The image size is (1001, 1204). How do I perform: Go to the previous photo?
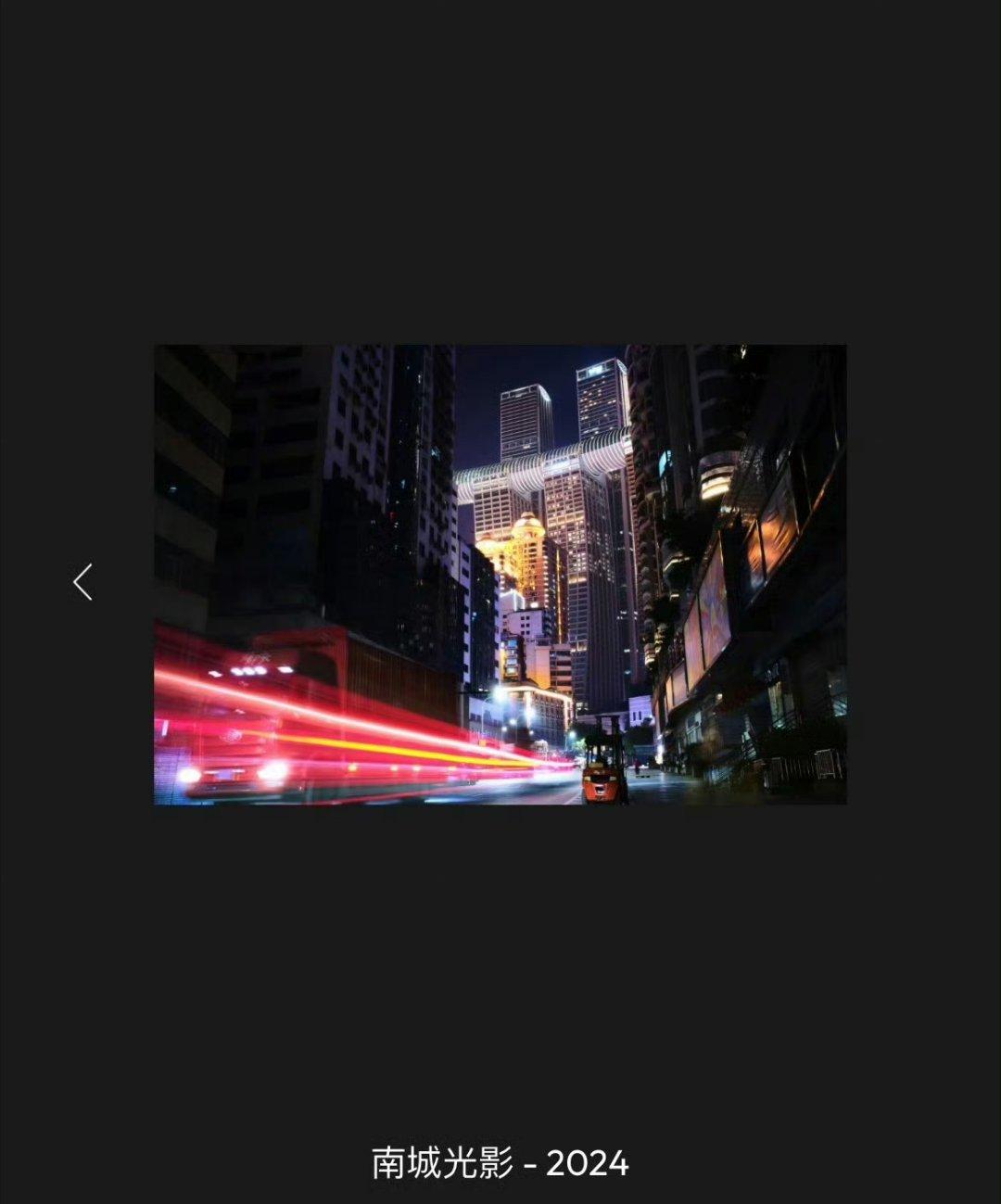[x=82, y=582]
